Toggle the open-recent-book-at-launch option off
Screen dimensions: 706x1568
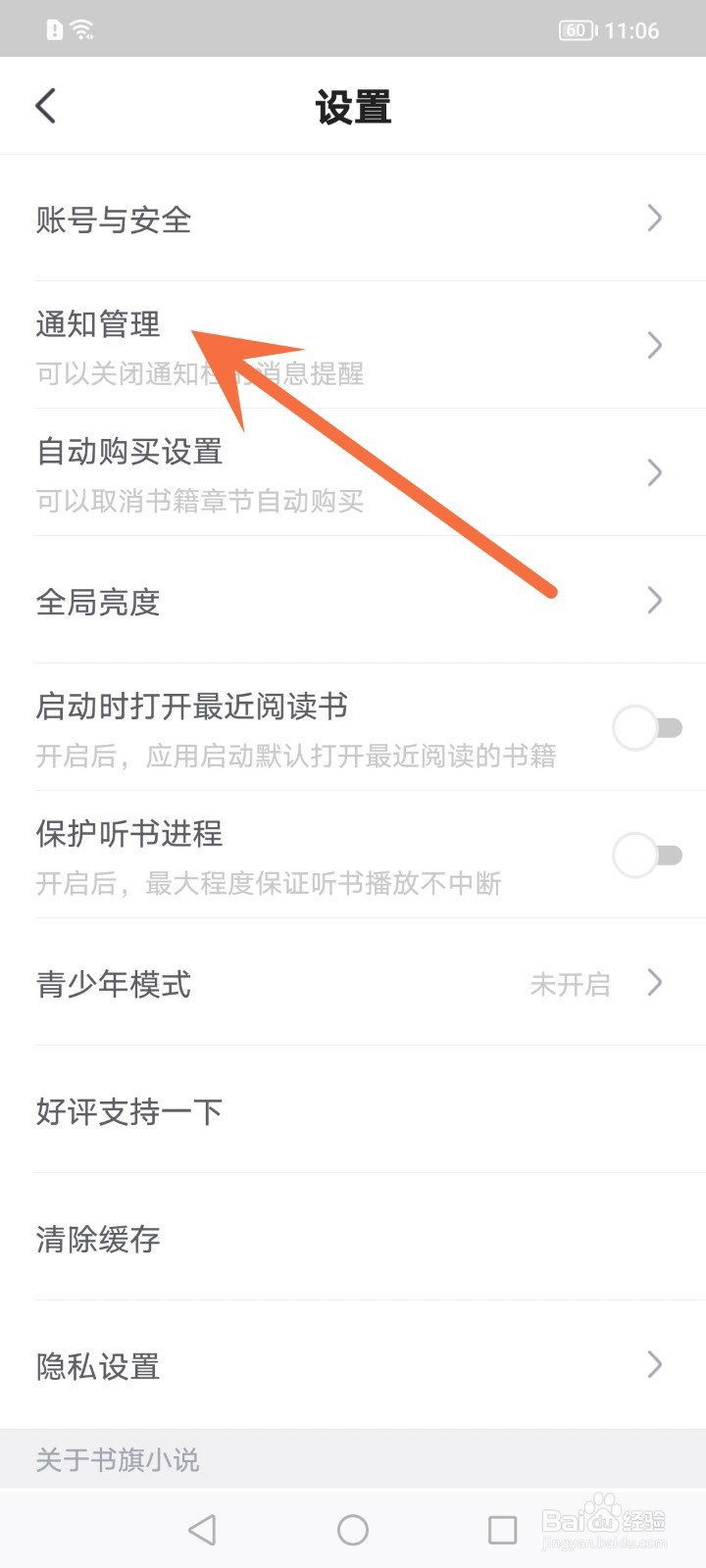[x=647, y=728]
